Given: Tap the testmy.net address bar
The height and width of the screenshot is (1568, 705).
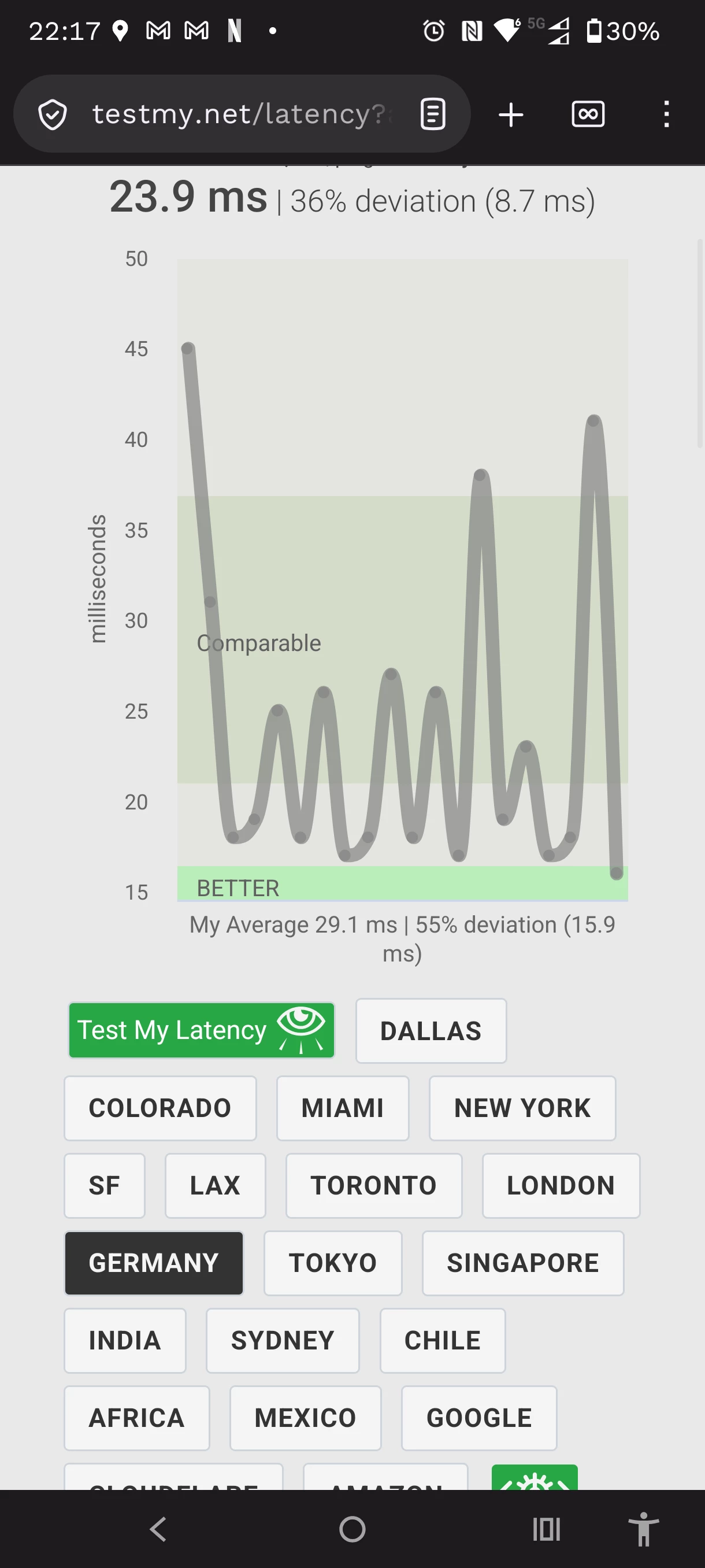Looking at the screenshot, I should [242, 114].
